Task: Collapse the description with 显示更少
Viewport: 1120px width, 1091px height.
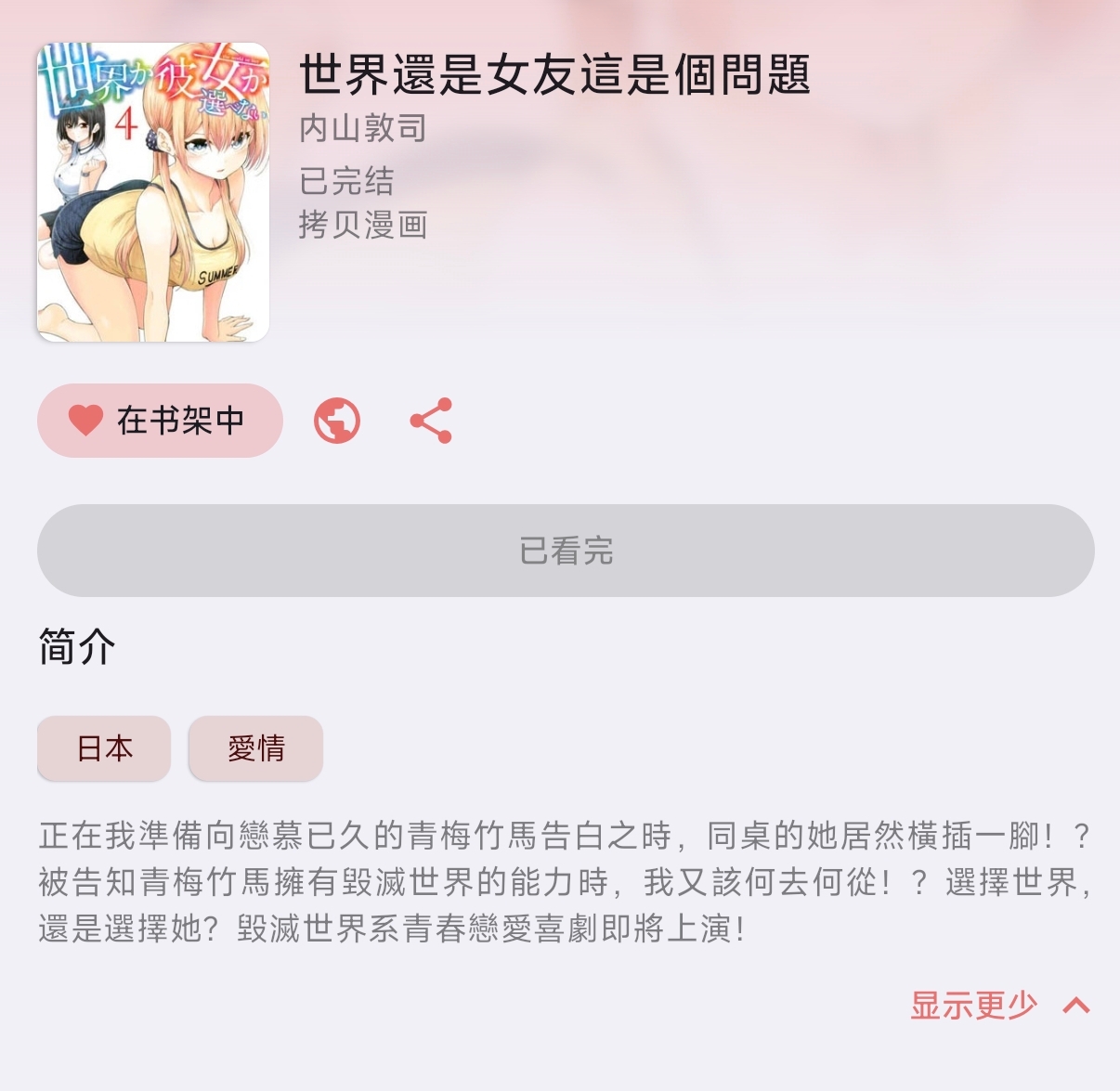Action: 998,1006
